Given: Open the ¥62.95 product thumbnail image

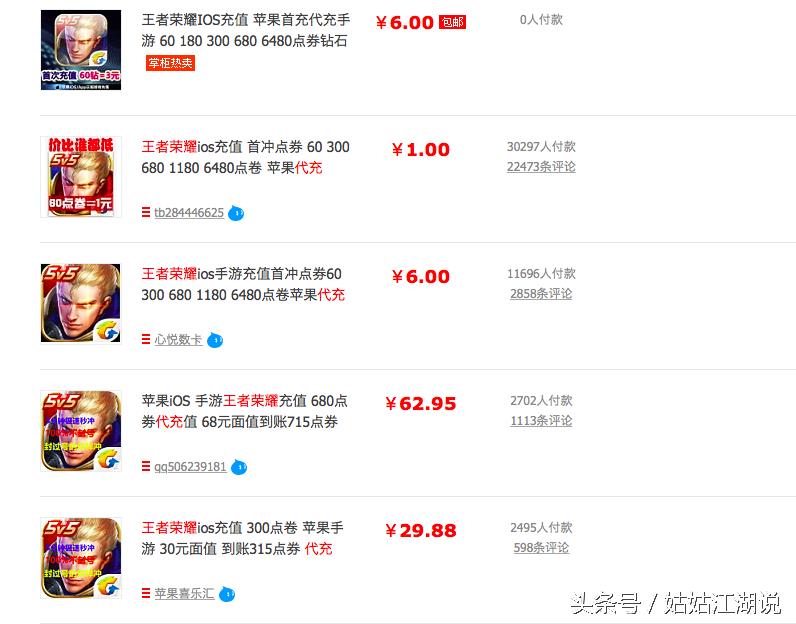Looking at the screenshot, I should pos(81,431).
